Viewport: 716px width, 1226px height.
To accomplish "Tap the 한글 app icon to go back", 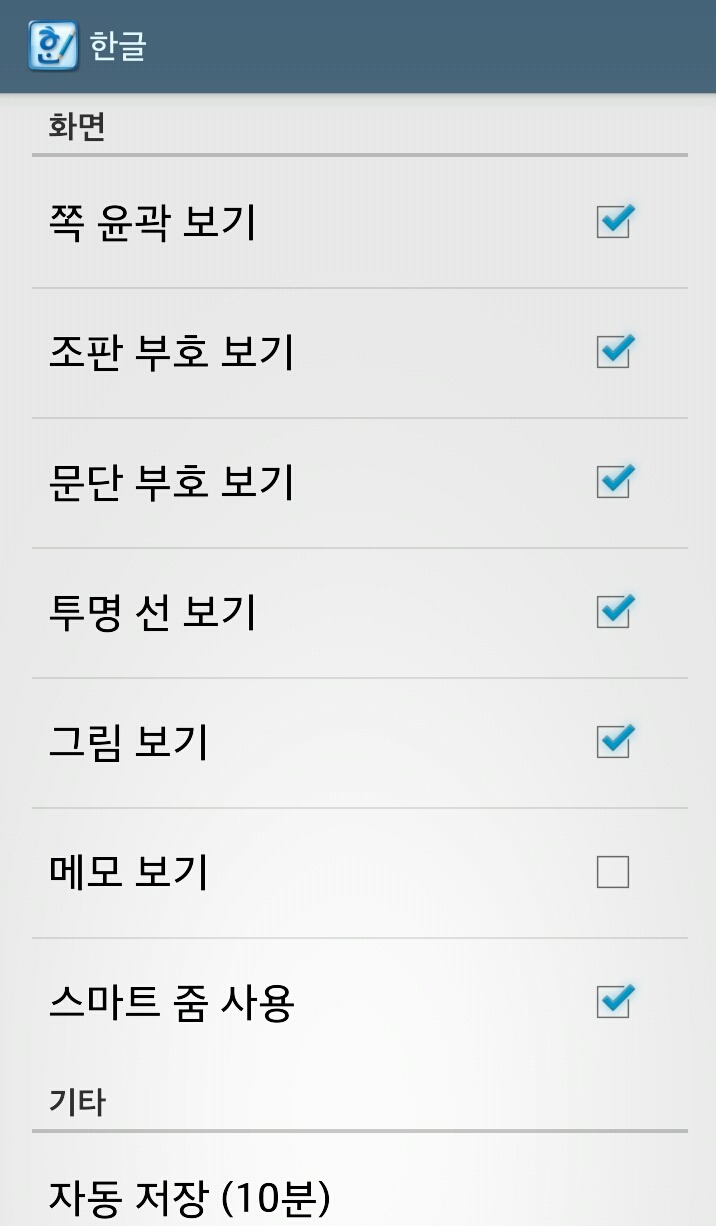I will pos(52,46).
